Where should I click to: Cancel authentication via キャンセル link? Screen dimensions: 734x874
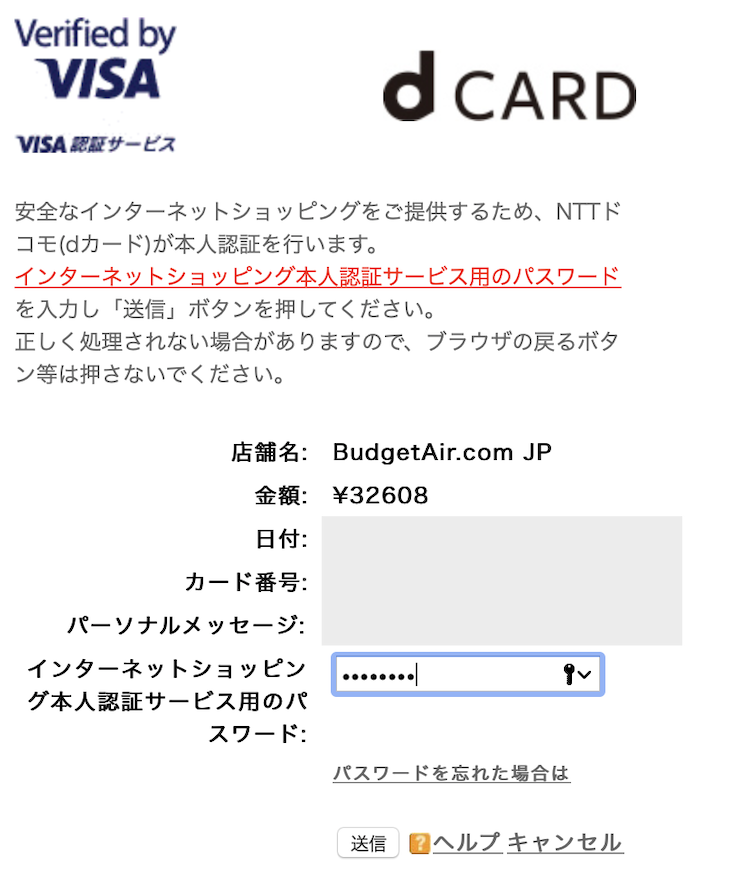[565, 842]
